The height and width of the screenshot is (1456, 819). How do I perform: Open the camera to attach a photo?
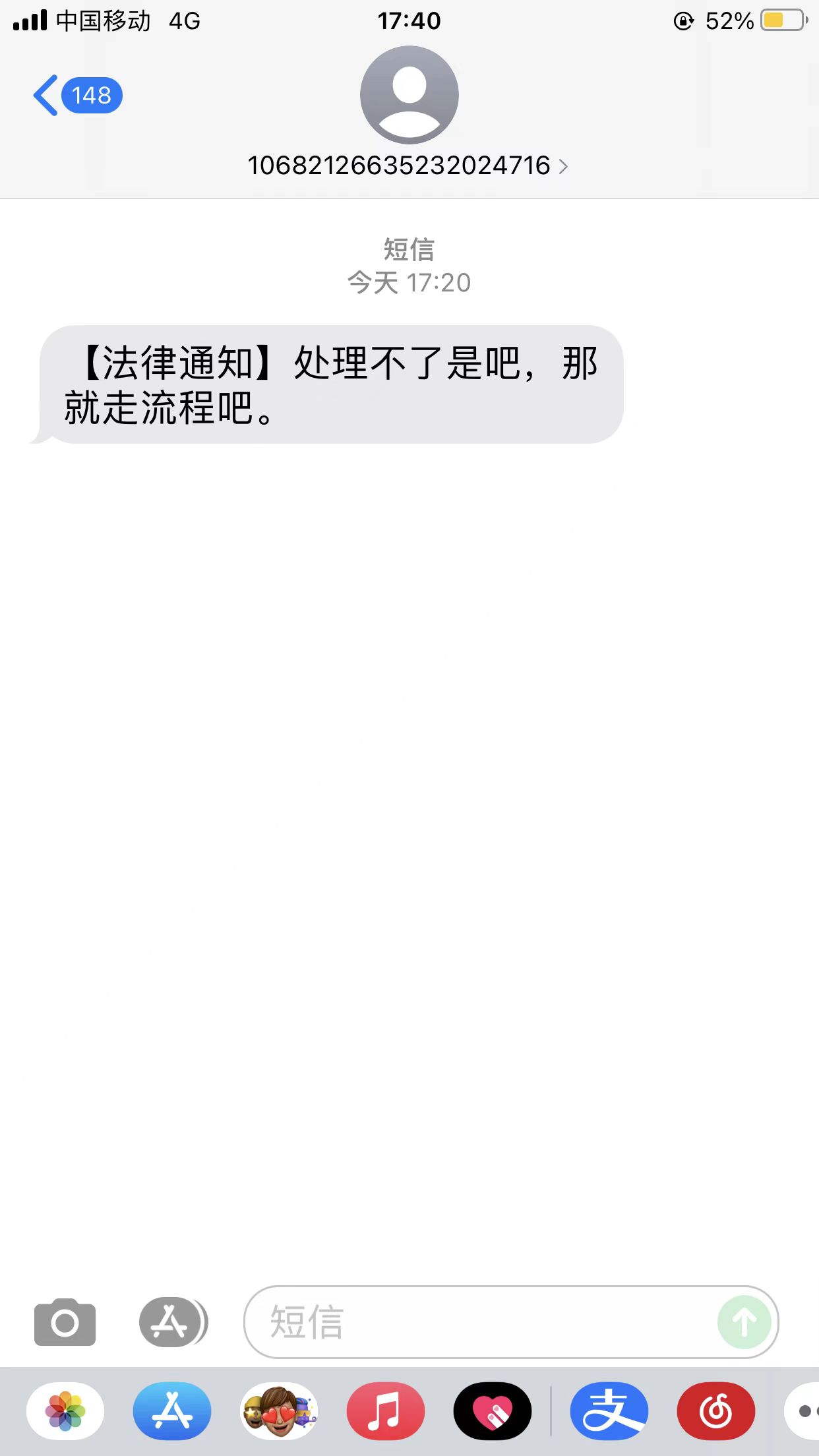coord(65,1321)
